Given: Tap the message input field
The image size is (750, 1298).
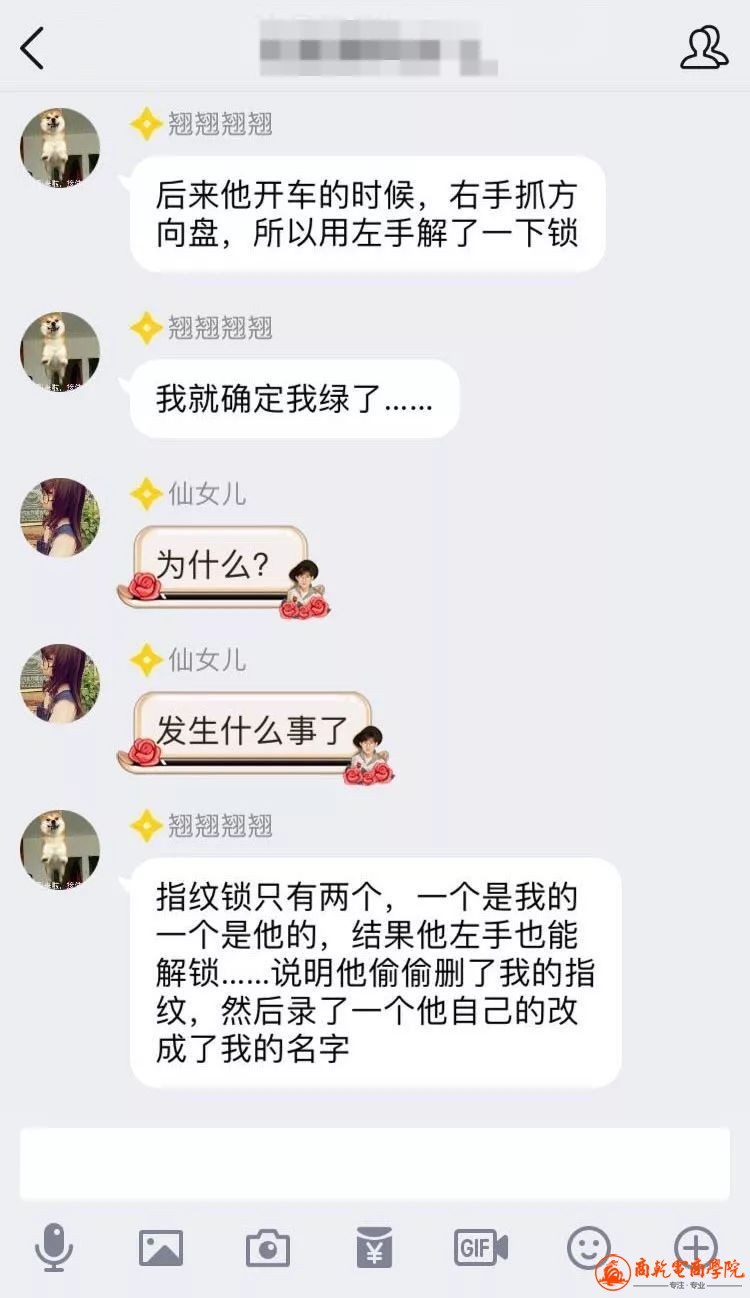Looking at the screenshot, I should [x=375, y=1164].
